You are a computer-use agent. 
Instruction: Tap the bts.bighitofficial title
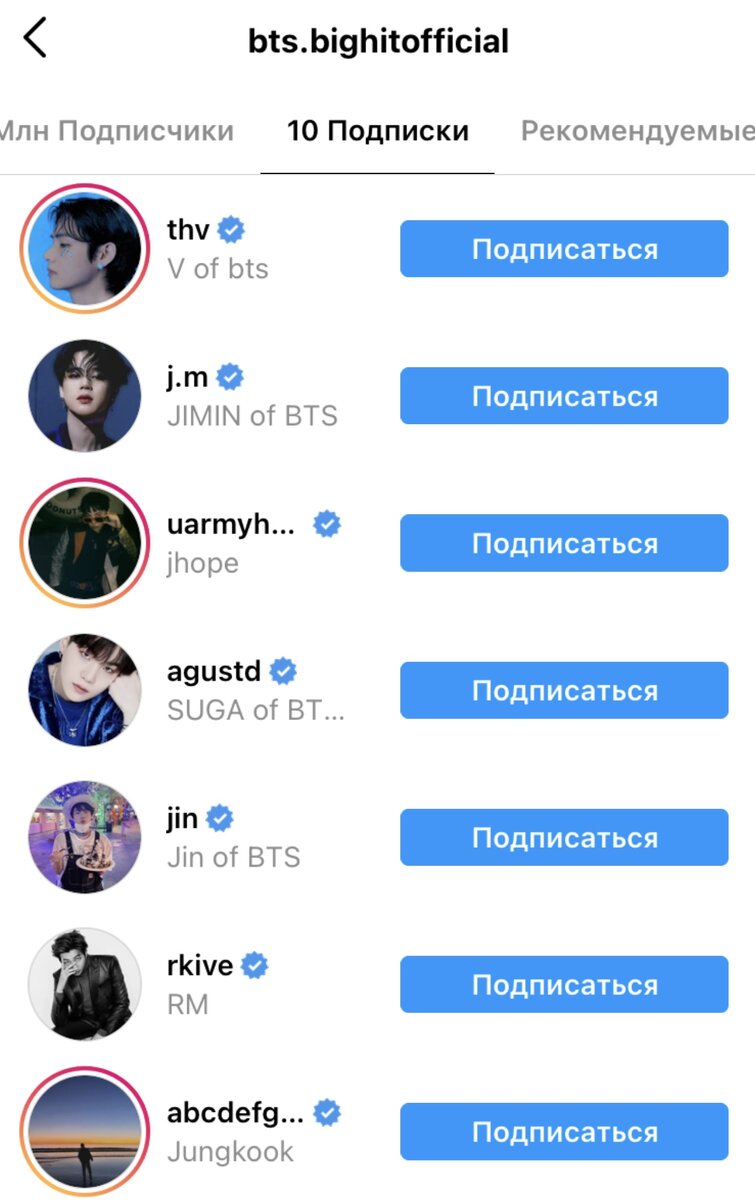pos(377,40)
